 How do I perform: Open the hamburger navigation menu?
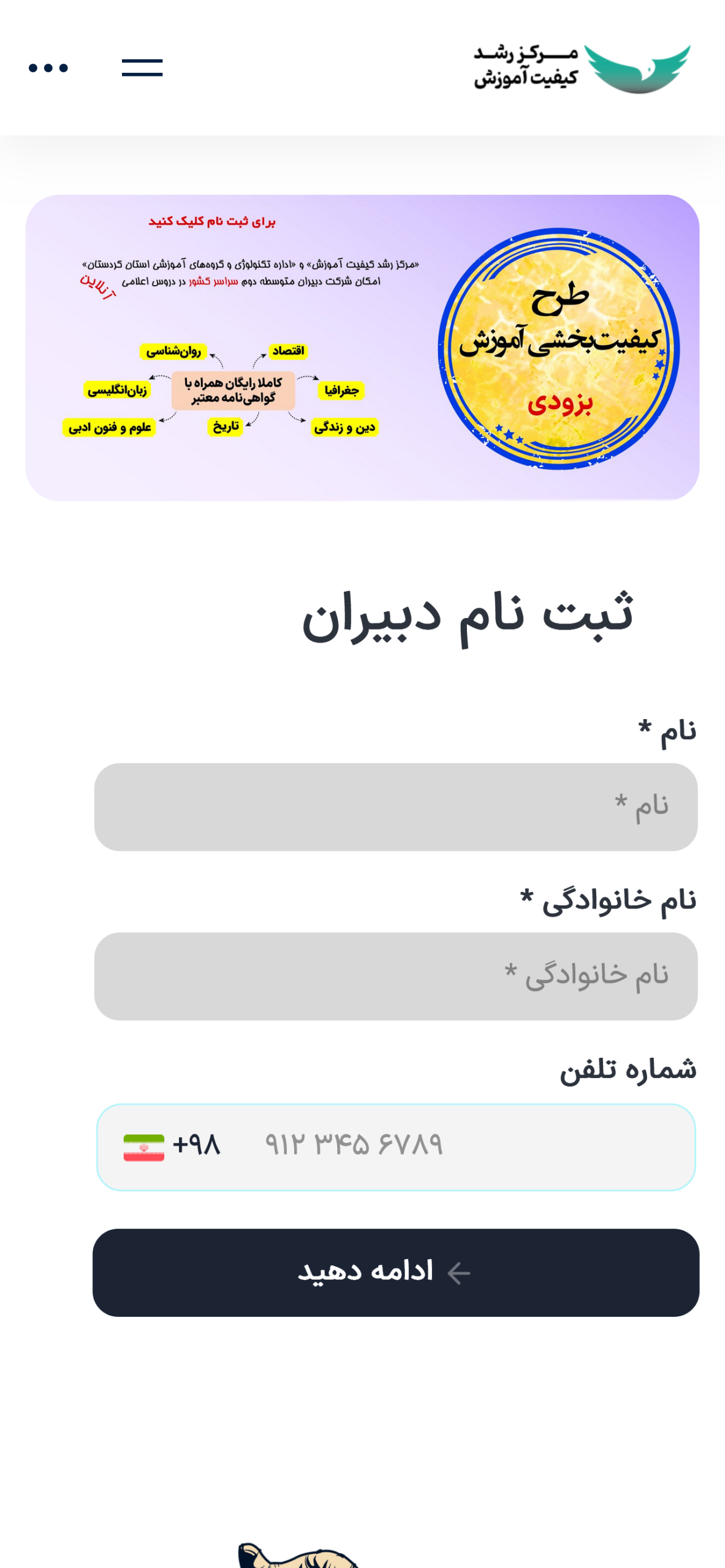(142, 68)
